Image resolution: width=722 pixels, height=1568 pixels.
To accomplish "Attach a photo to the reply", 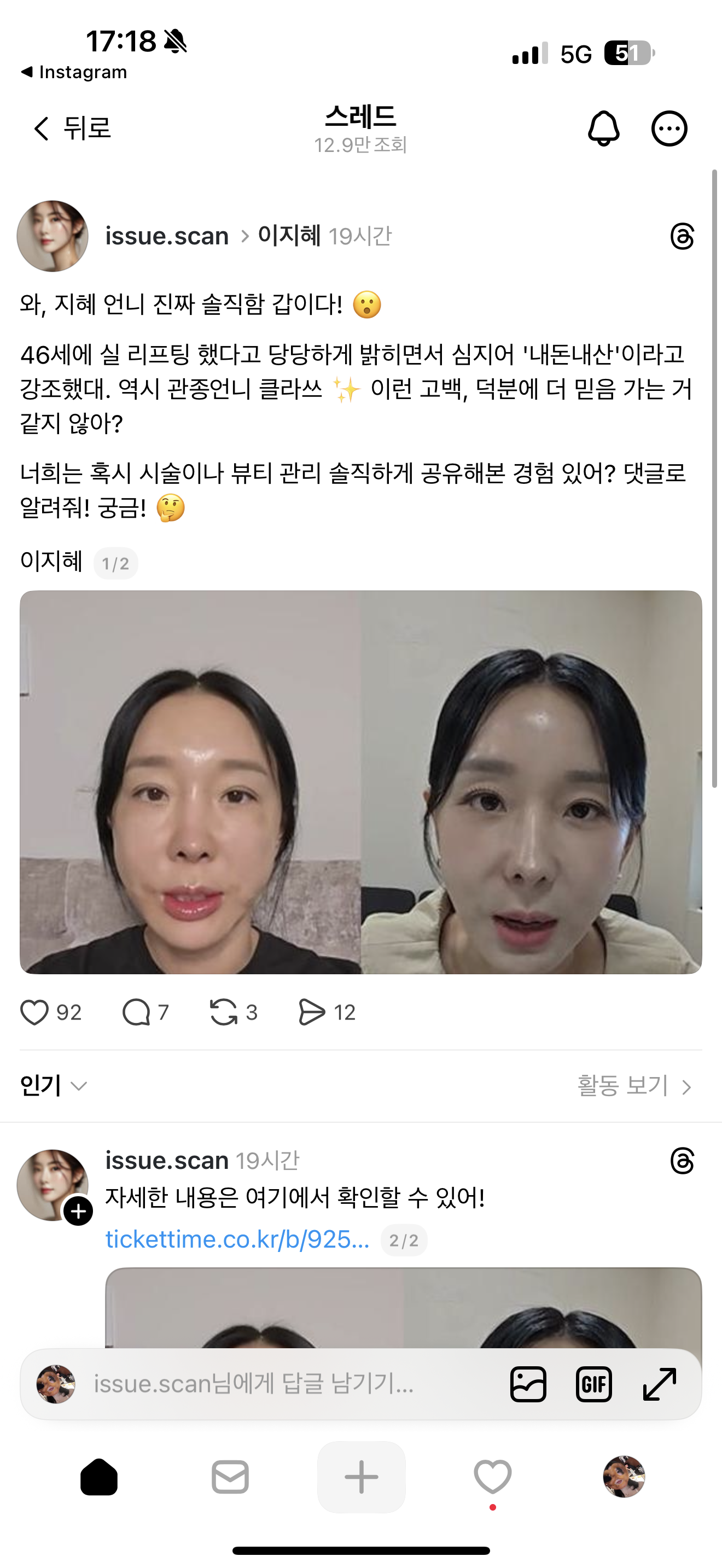I will 528,1384.
